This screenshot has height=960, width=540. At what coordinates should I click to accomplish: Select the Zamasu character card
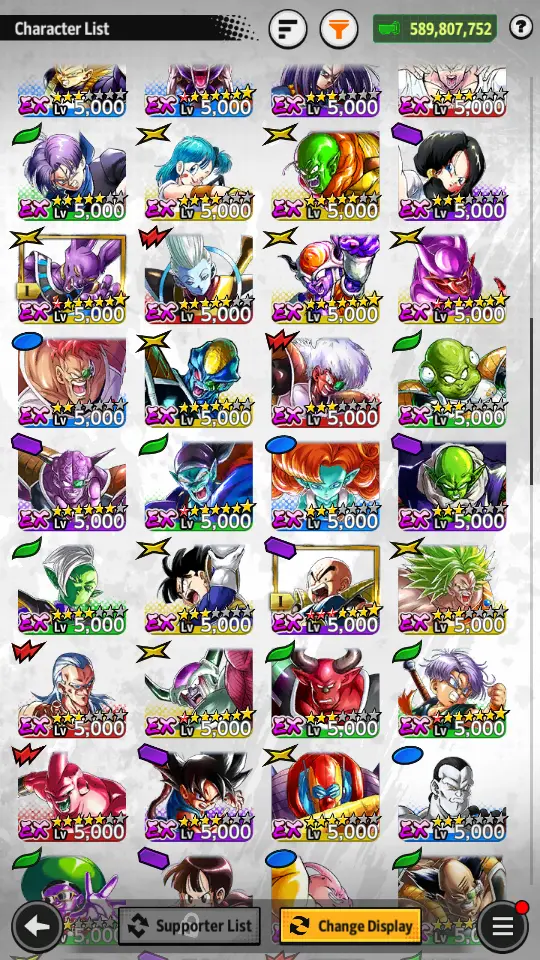(x=72, y=589)
